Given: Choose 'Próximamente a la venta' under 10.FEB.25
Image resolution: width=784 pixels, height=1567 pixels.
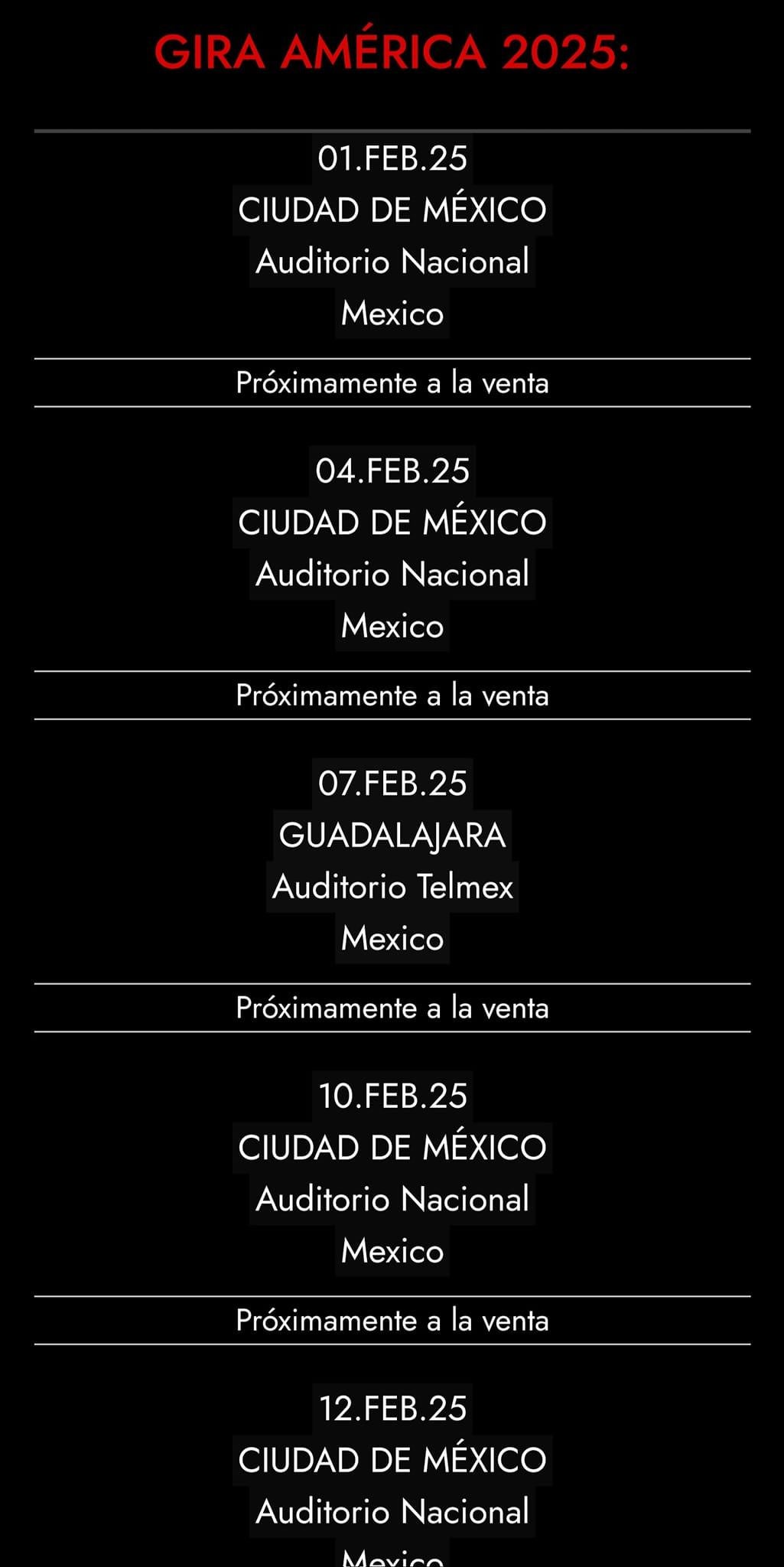Looking at the screenshot, I should [392, 1320].
